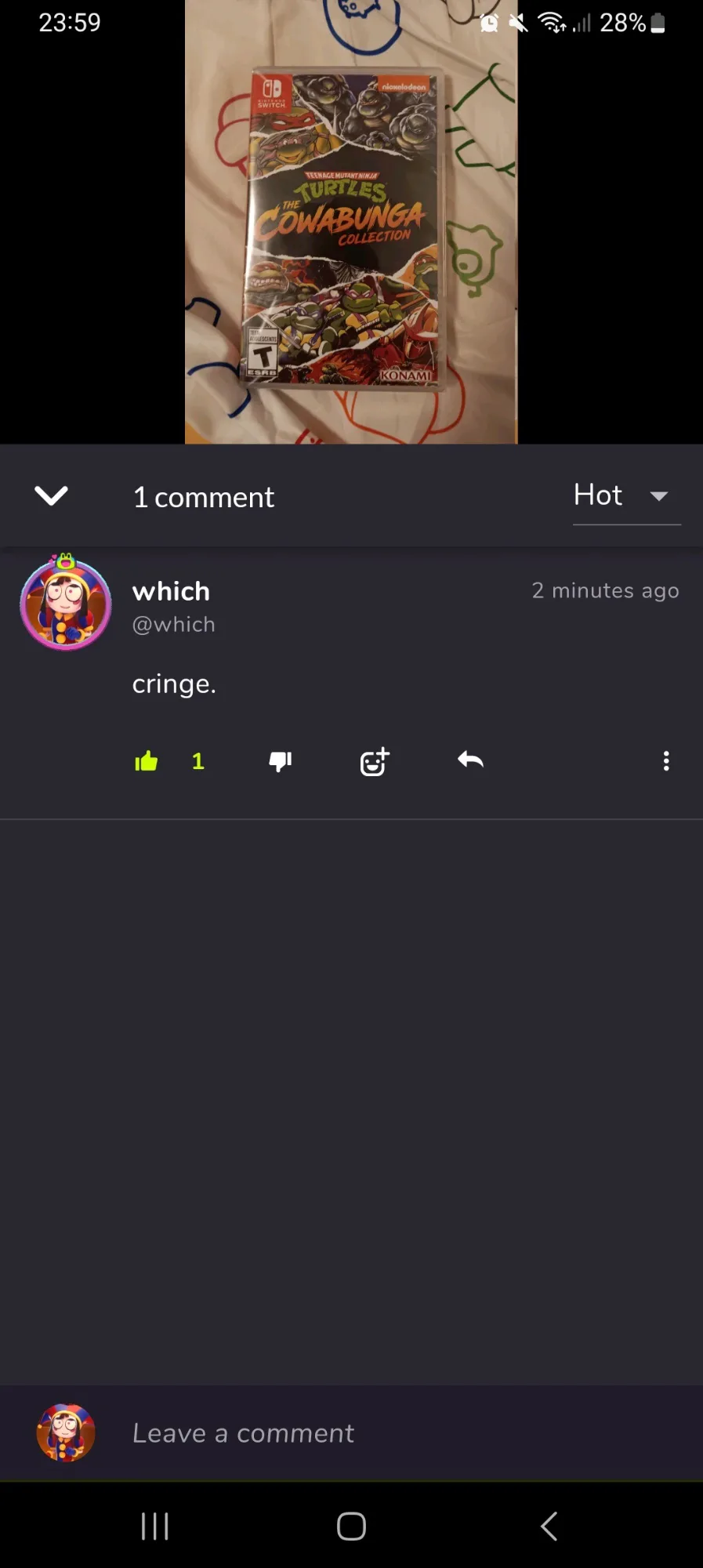The image size is (703, 1568).
Task: Open the comment's three-dot options menu
Action: click(x=666, y=761)
